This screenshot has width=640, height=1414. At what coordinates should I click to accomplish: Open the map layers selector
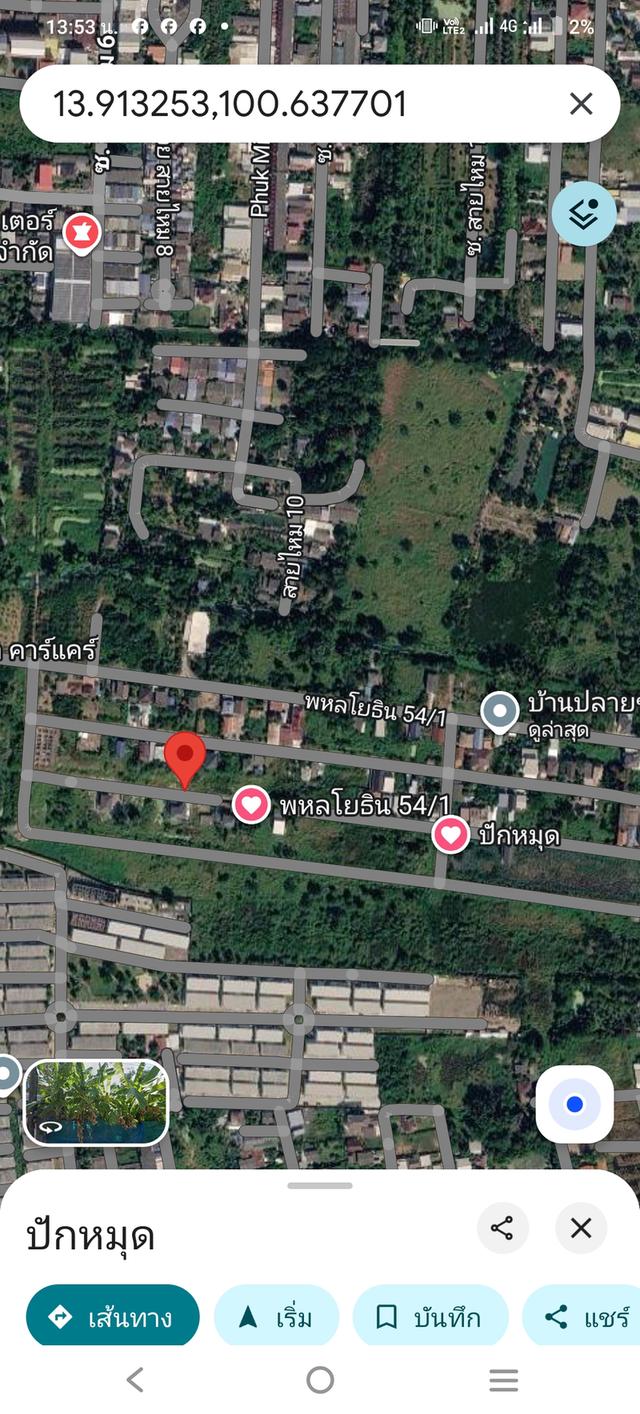click(x=584, y=213)
